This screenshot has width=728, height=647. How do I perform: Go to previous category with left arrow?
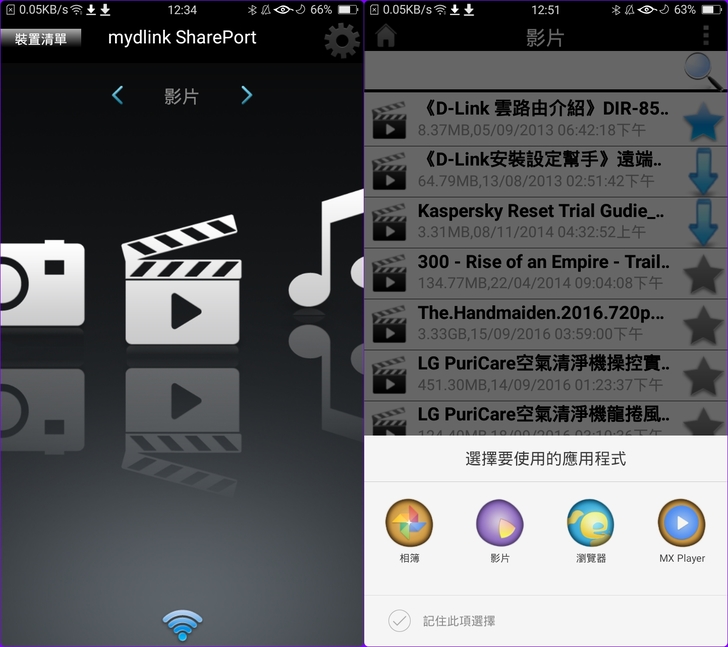[118, 96]
